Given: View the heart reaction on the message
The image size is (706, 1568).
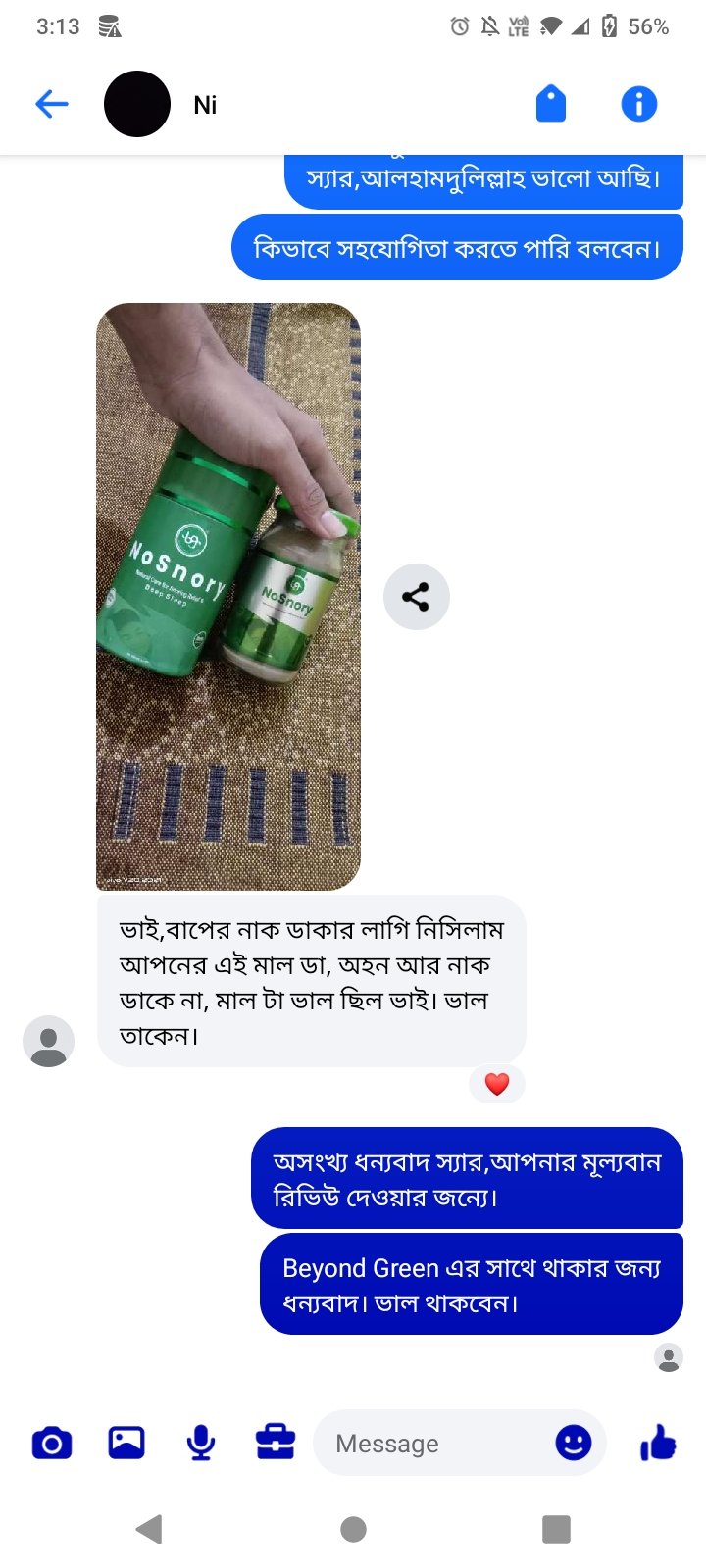Looking at the screenshot, I should pyautogui.click(x=497, y=1084).
